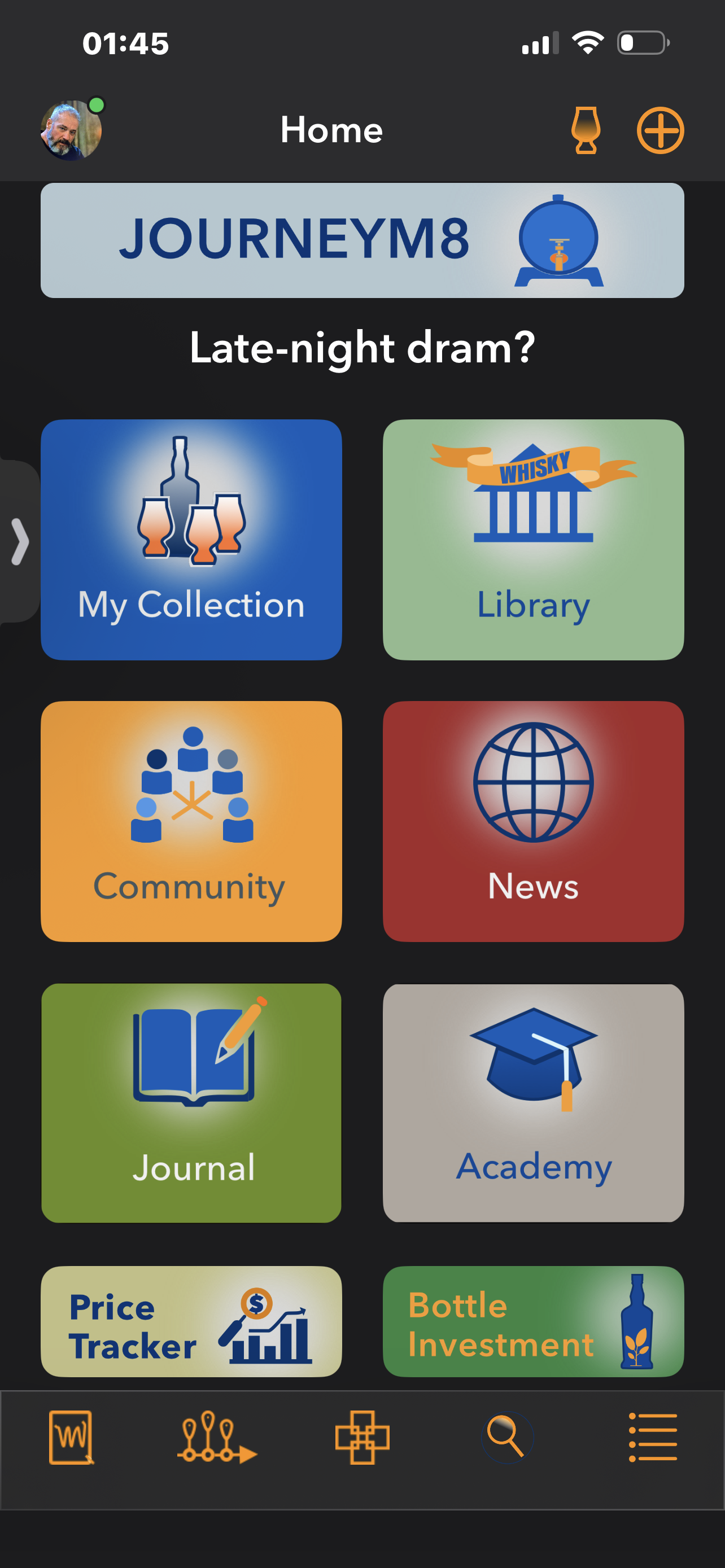The image size is (725, 1568).
Task: Go to the Community section
Action: point(191,821)
